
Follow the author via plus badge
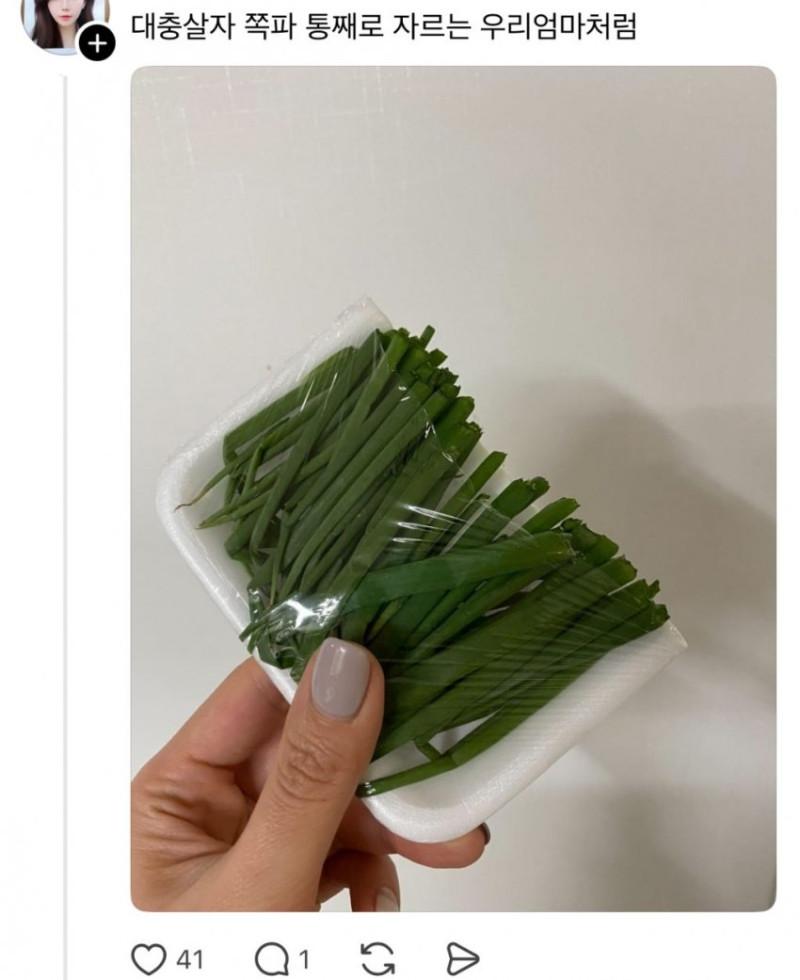pyautogui.click(x=97, y=43)
